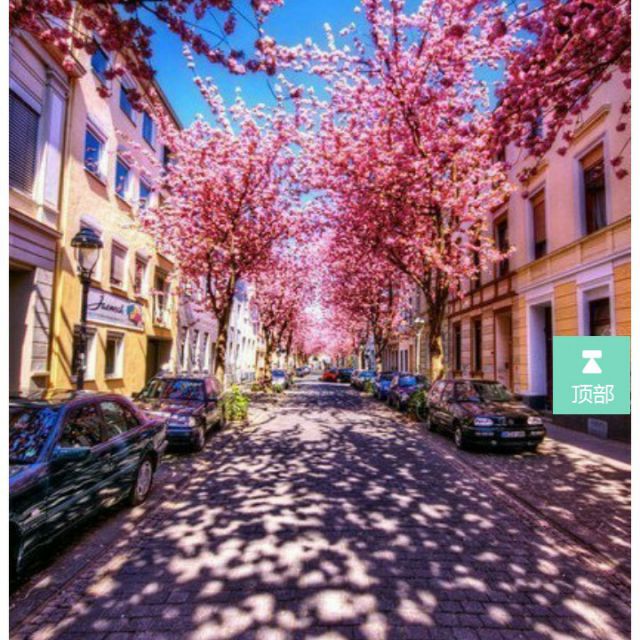Tap the 顶部 back-to-top button

[x=591, y=376]
